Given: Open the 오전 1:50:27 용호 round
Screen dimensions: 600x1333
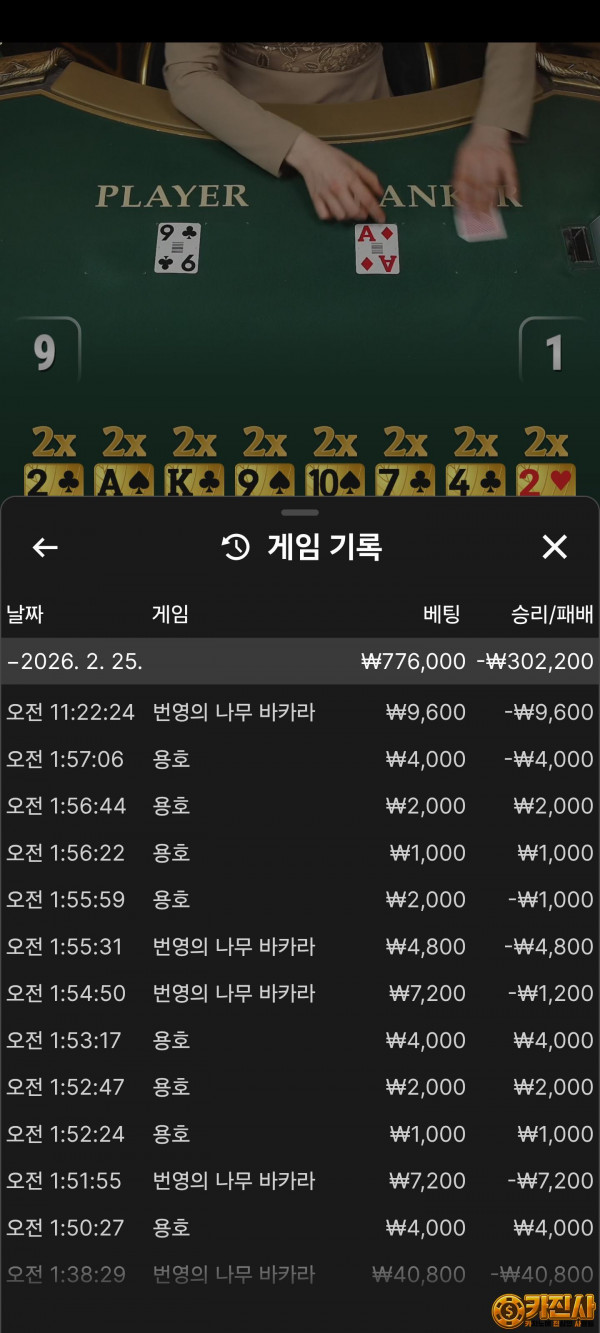Looking at the screenshot, I should coord(300,1227).
